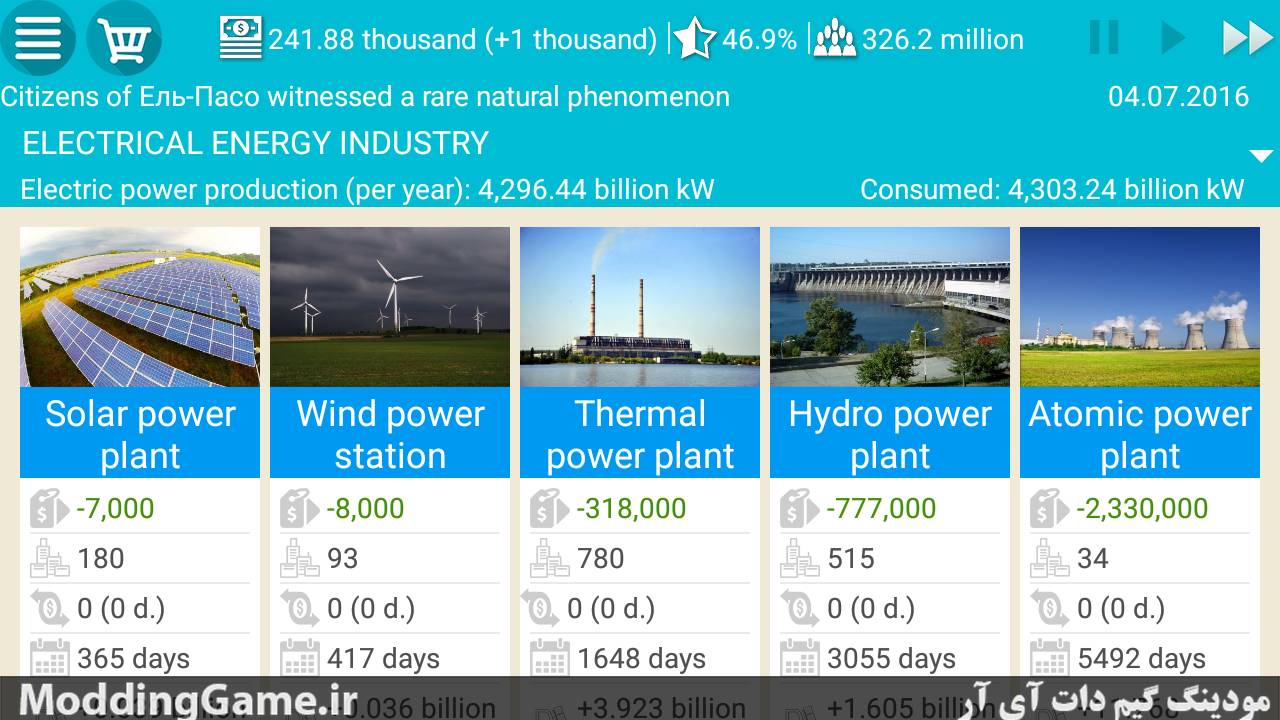Open the hamburger main menu

coord(38,39)
